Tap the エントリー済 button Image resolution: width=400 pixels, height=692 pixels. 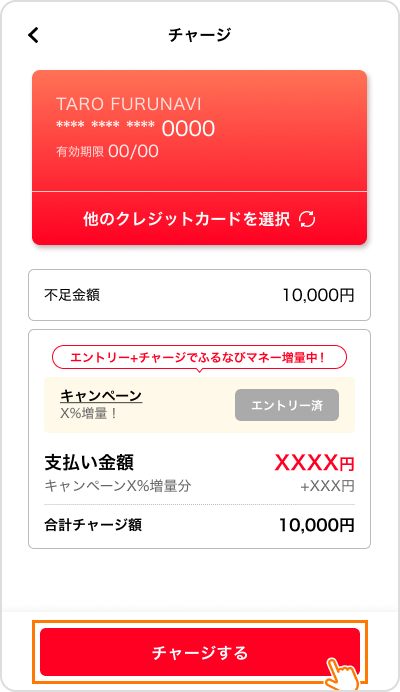point(287,405)
